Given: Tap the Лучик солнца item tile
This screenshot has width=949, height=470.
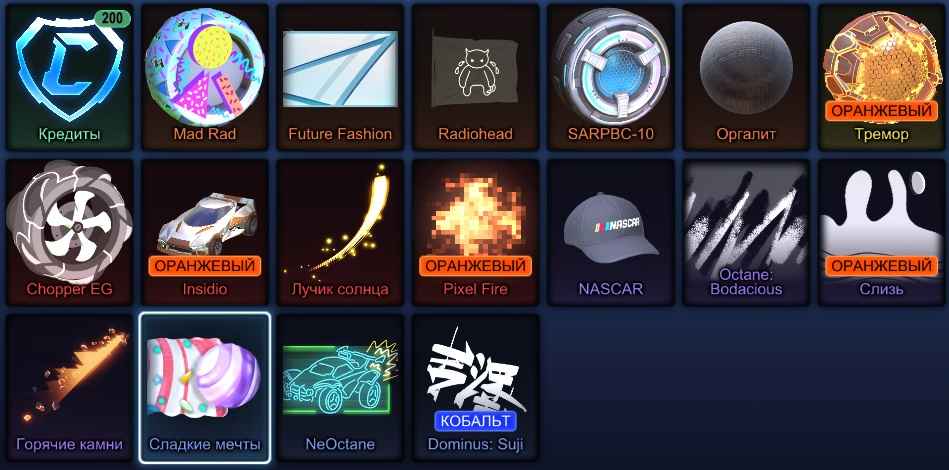Looking at the screenshot, I should (340, 232).
